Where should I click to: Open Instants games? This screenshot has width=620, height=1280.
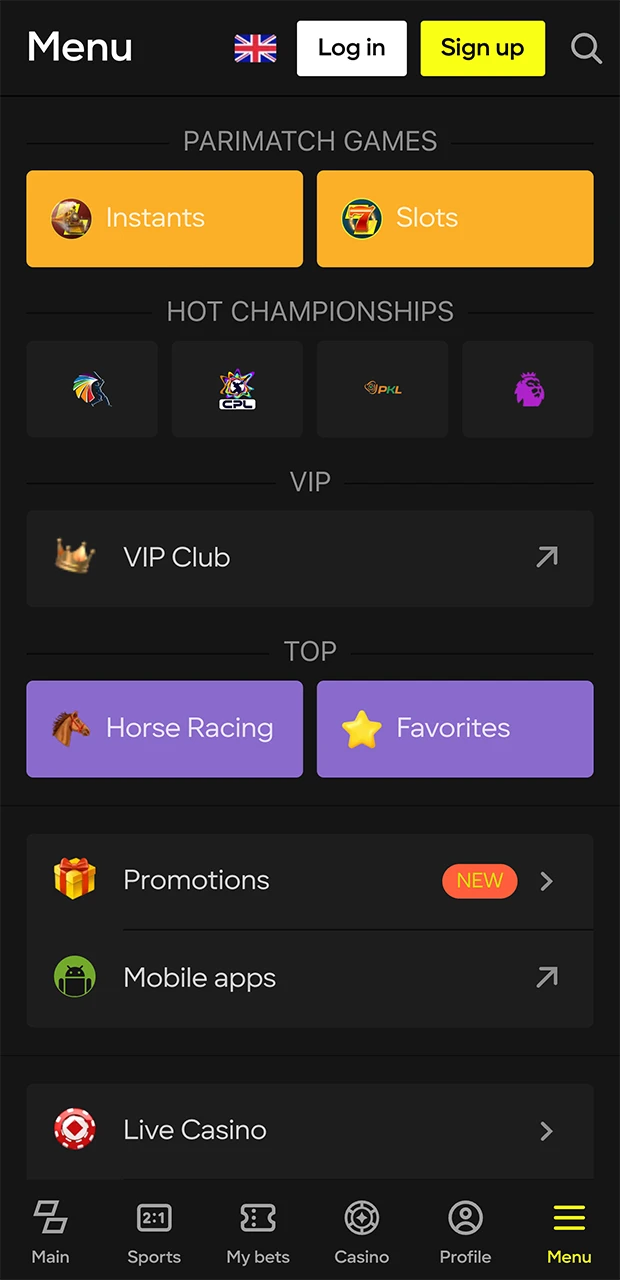pyautogui.click(x=164, y=218)
